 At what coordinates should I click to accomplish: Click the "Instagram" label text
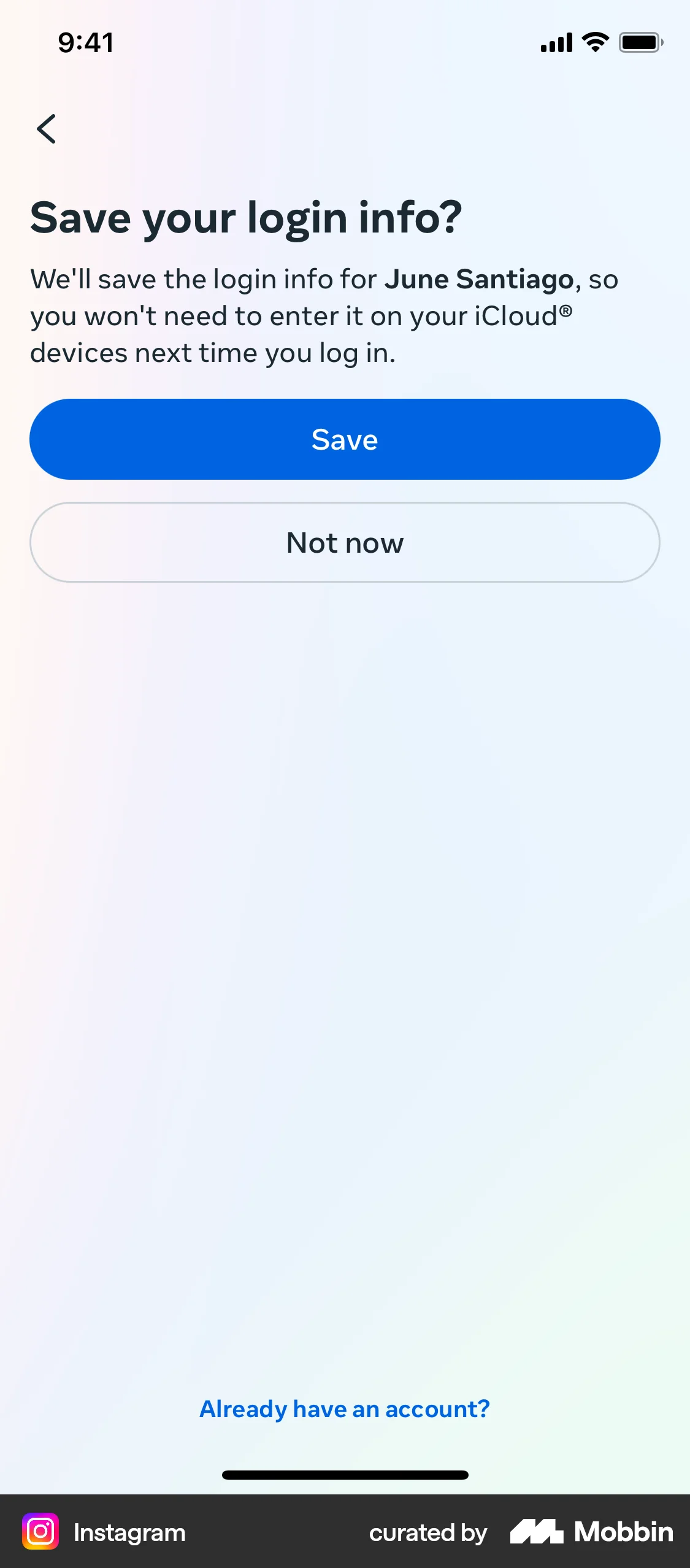click(129, 1532)
